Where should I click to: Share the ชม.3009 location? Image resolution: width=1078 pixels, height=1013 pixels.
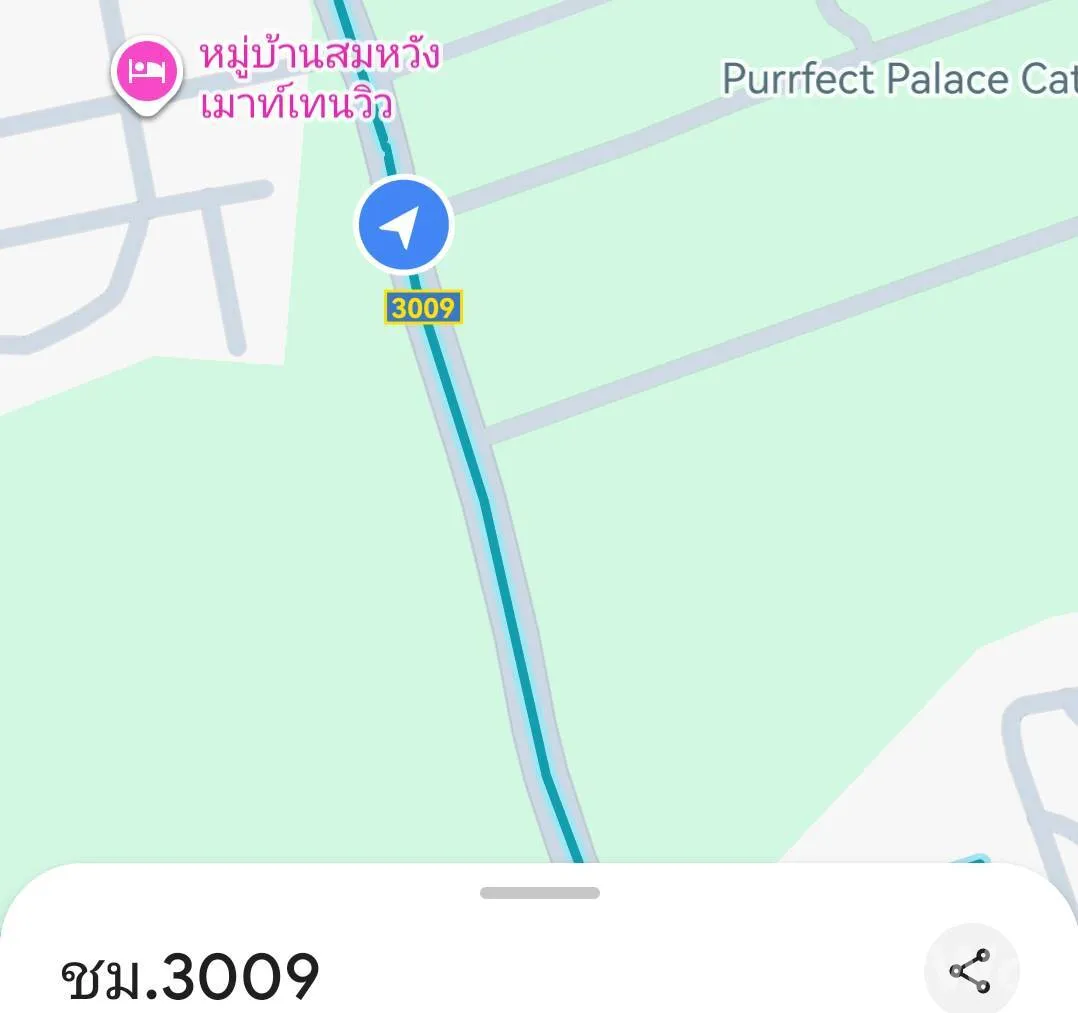pos(970,971)
